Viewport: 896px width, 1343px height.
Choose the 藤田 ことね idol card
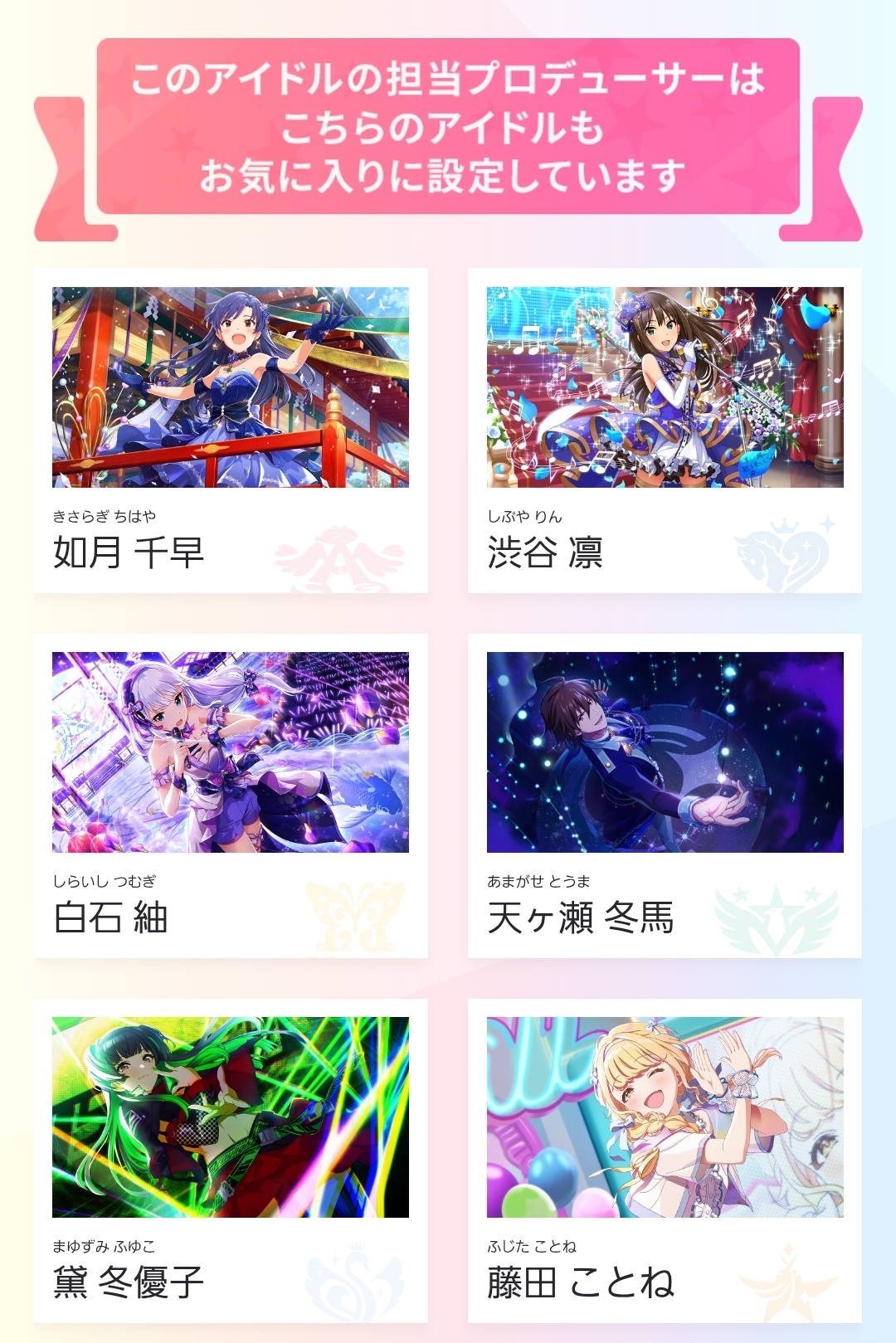tap(665, 1160)
